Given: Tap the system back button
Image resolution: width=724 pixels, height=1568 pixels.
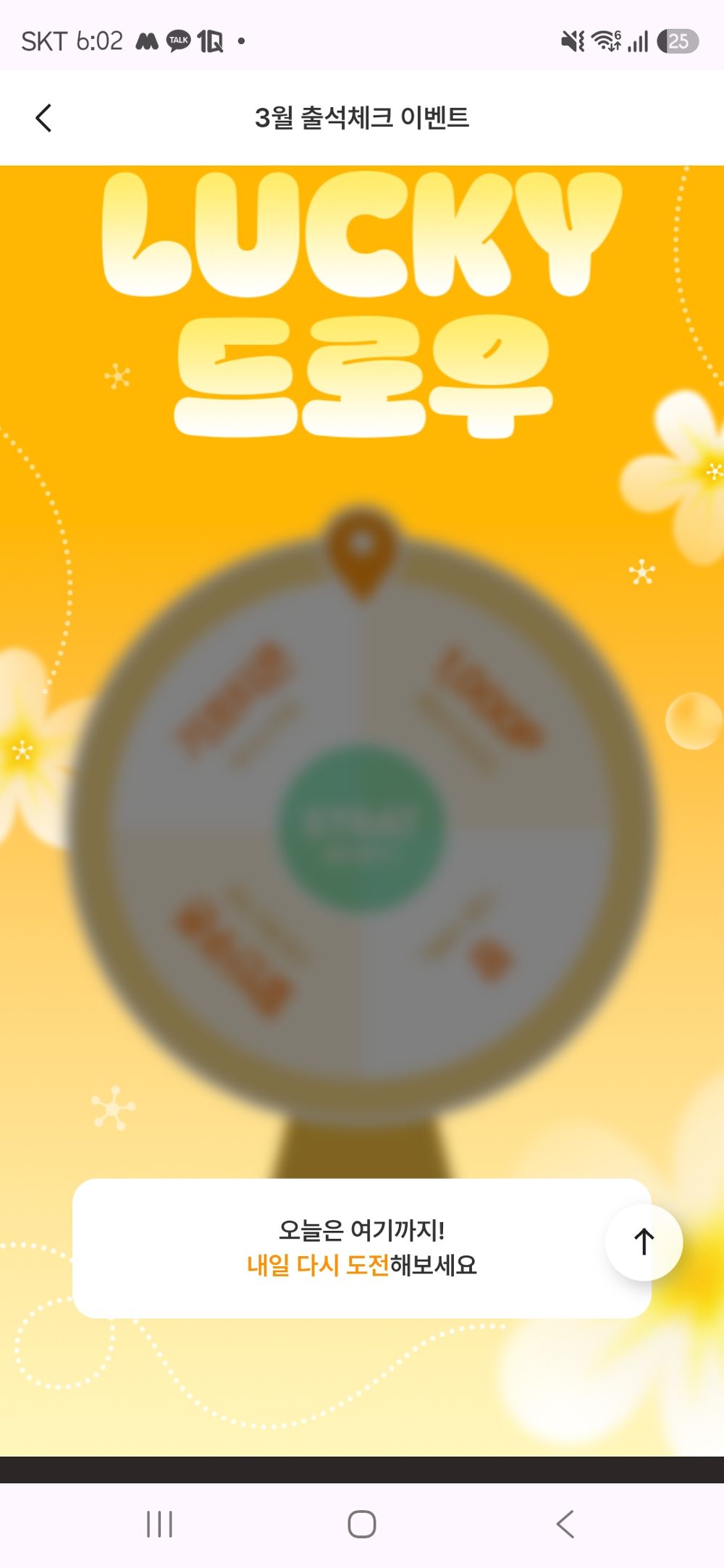Looking at the screenshot, I should 565,1524.
